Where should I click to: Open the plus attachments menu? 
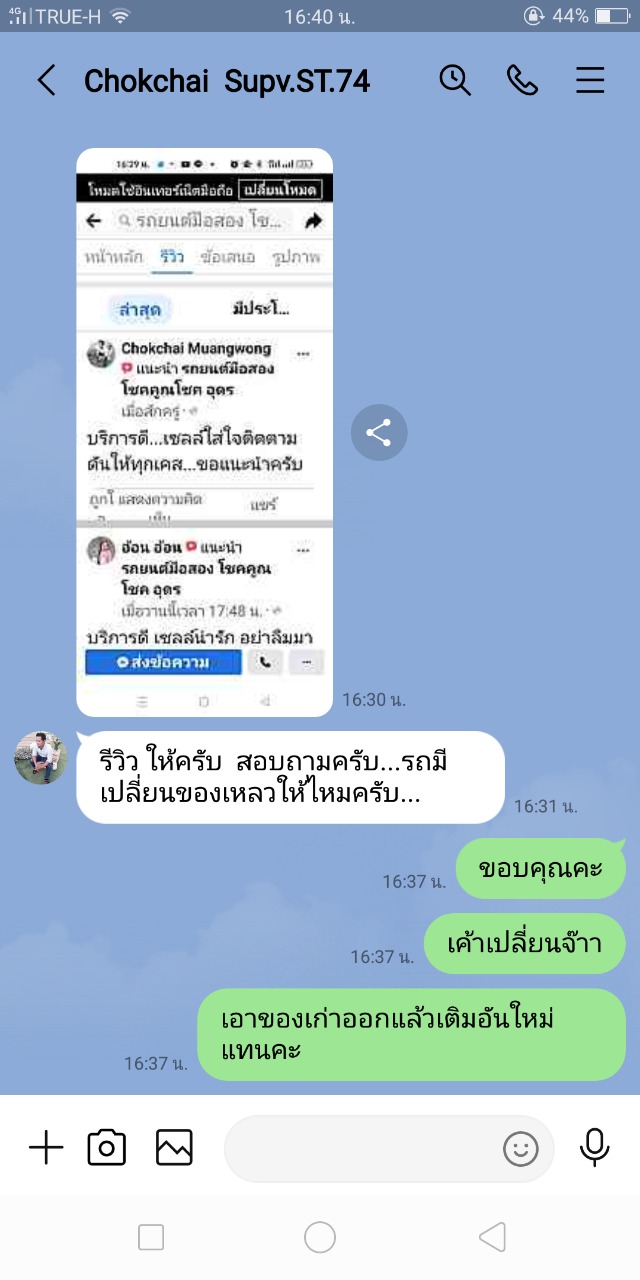point(46,1148)
